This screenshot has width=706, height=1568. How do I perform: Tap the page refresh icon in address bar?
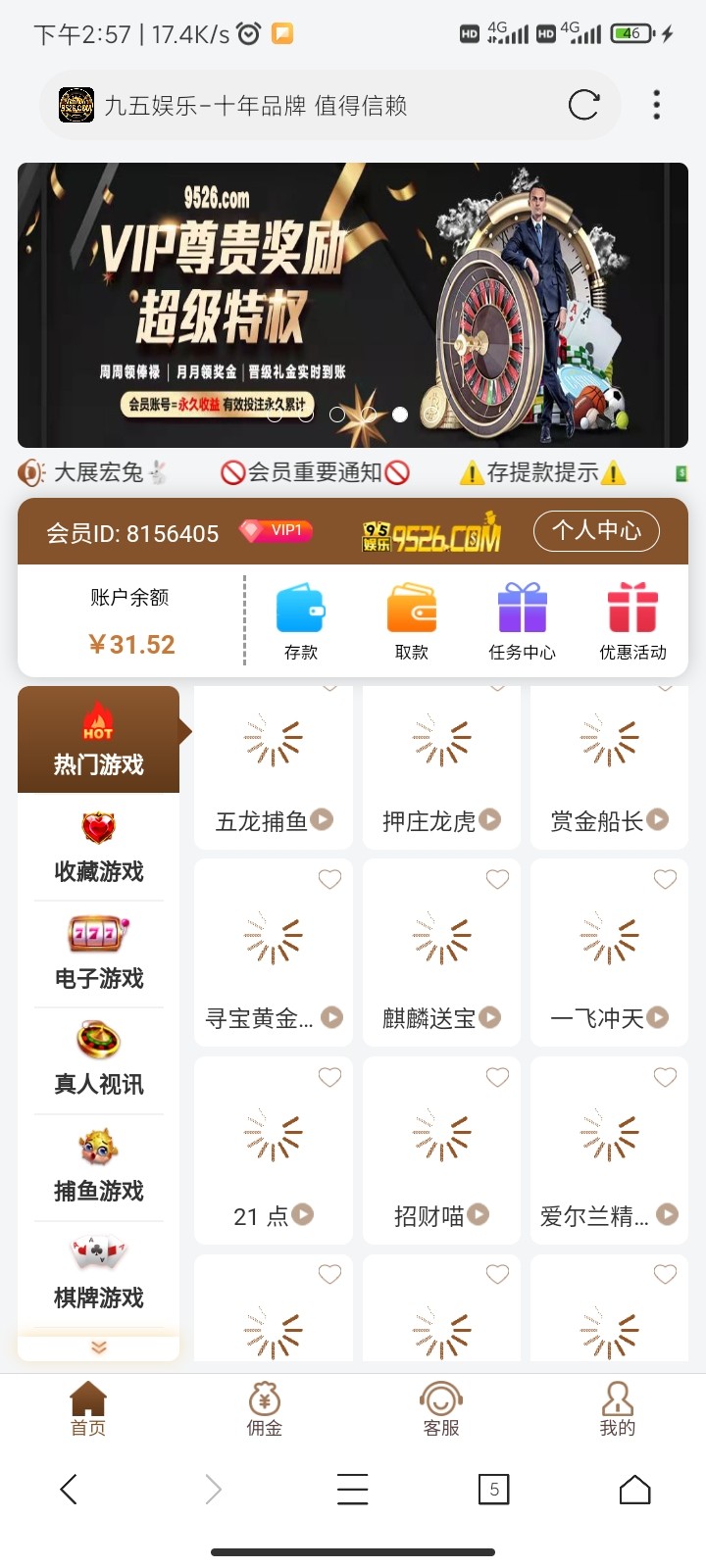click(x=583, y=104)
